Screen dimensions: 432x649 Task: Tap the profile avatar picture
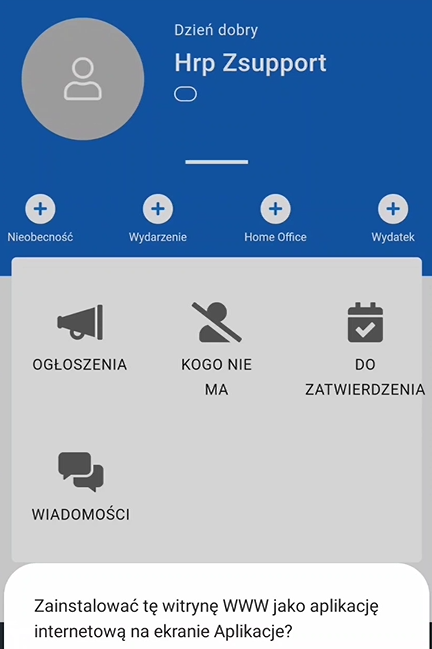pyautogui.click(x=83, y=79)
